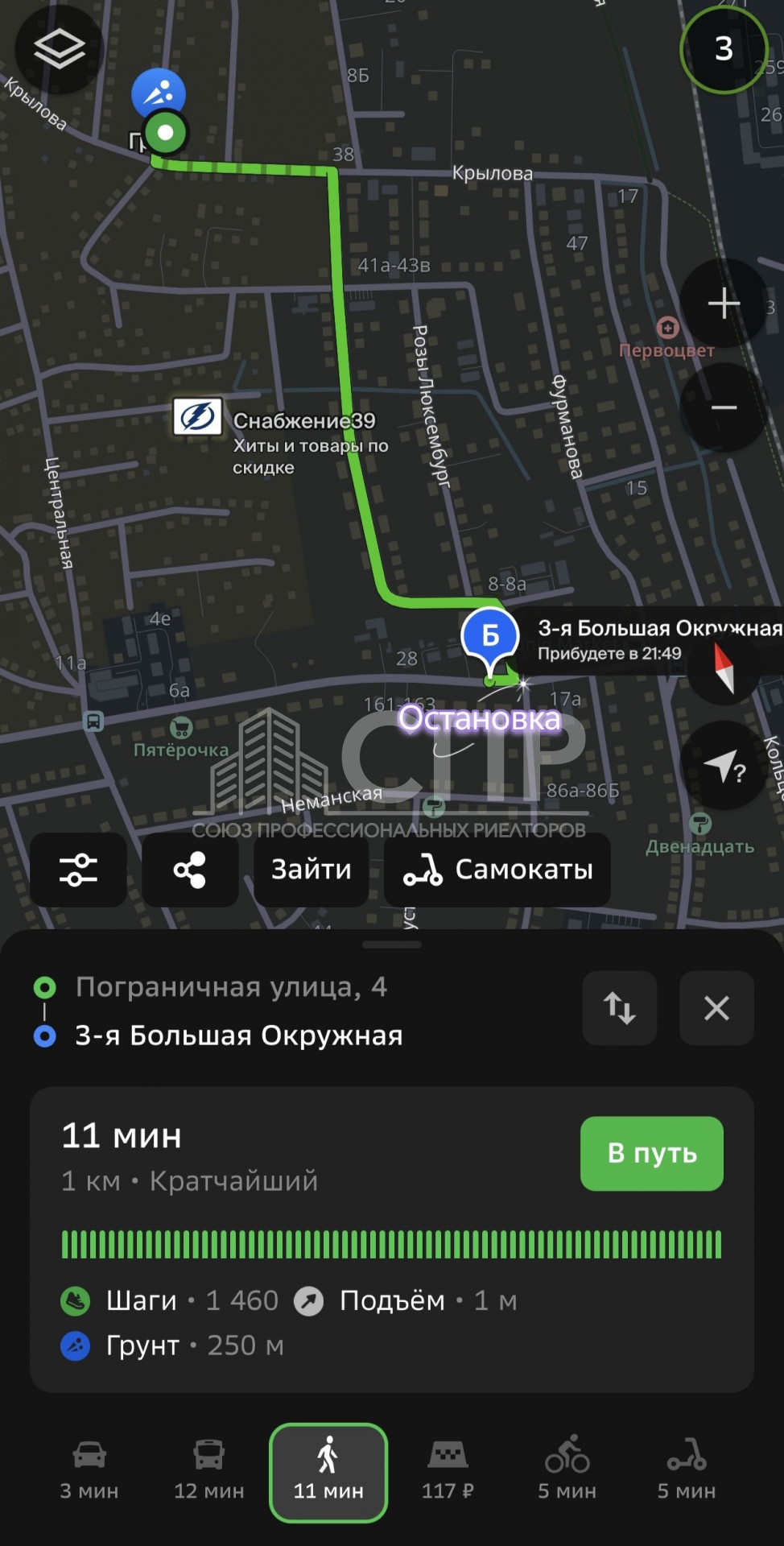Share this route
Image resolution: width=784 pixels, height=1546 pixels.
[190, 870]
